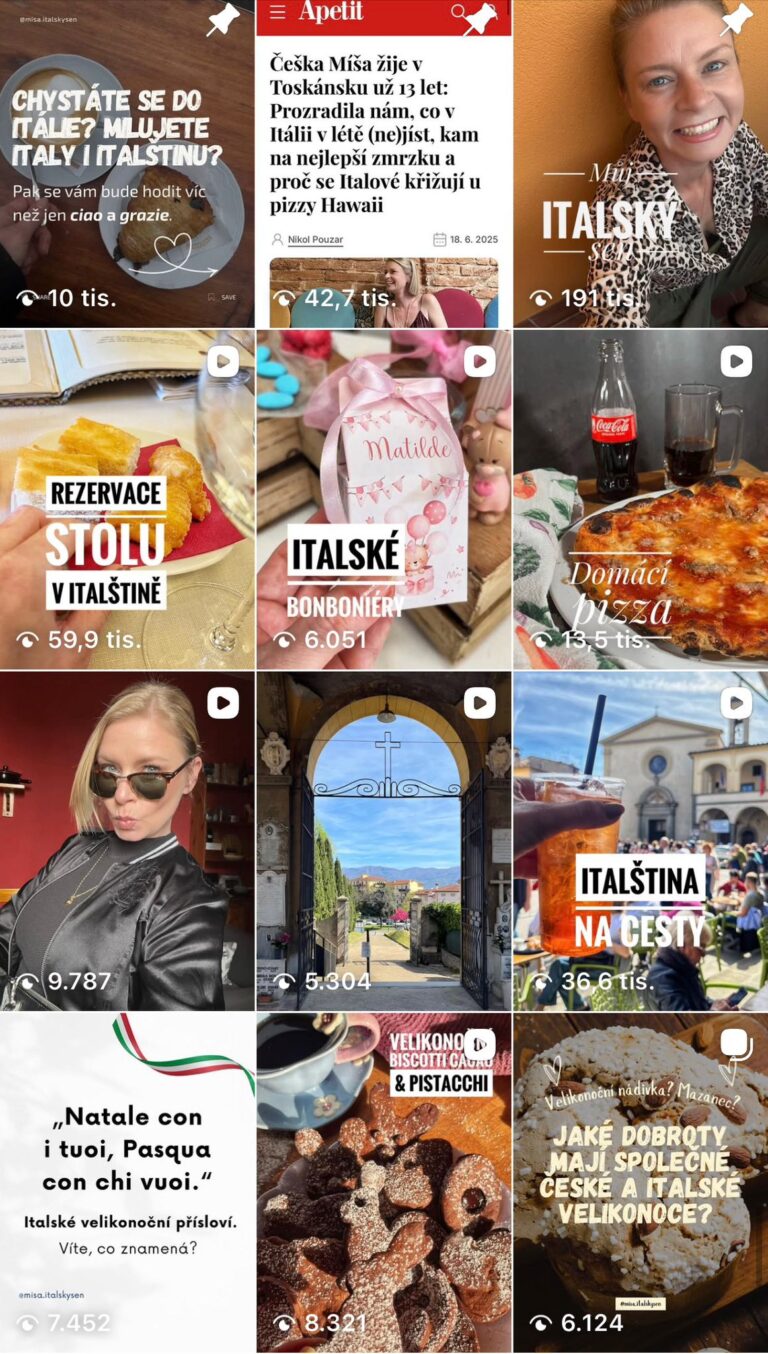Open the reel with the cross gate archway
The image size is (768, 1354).
tap(384, 842)
